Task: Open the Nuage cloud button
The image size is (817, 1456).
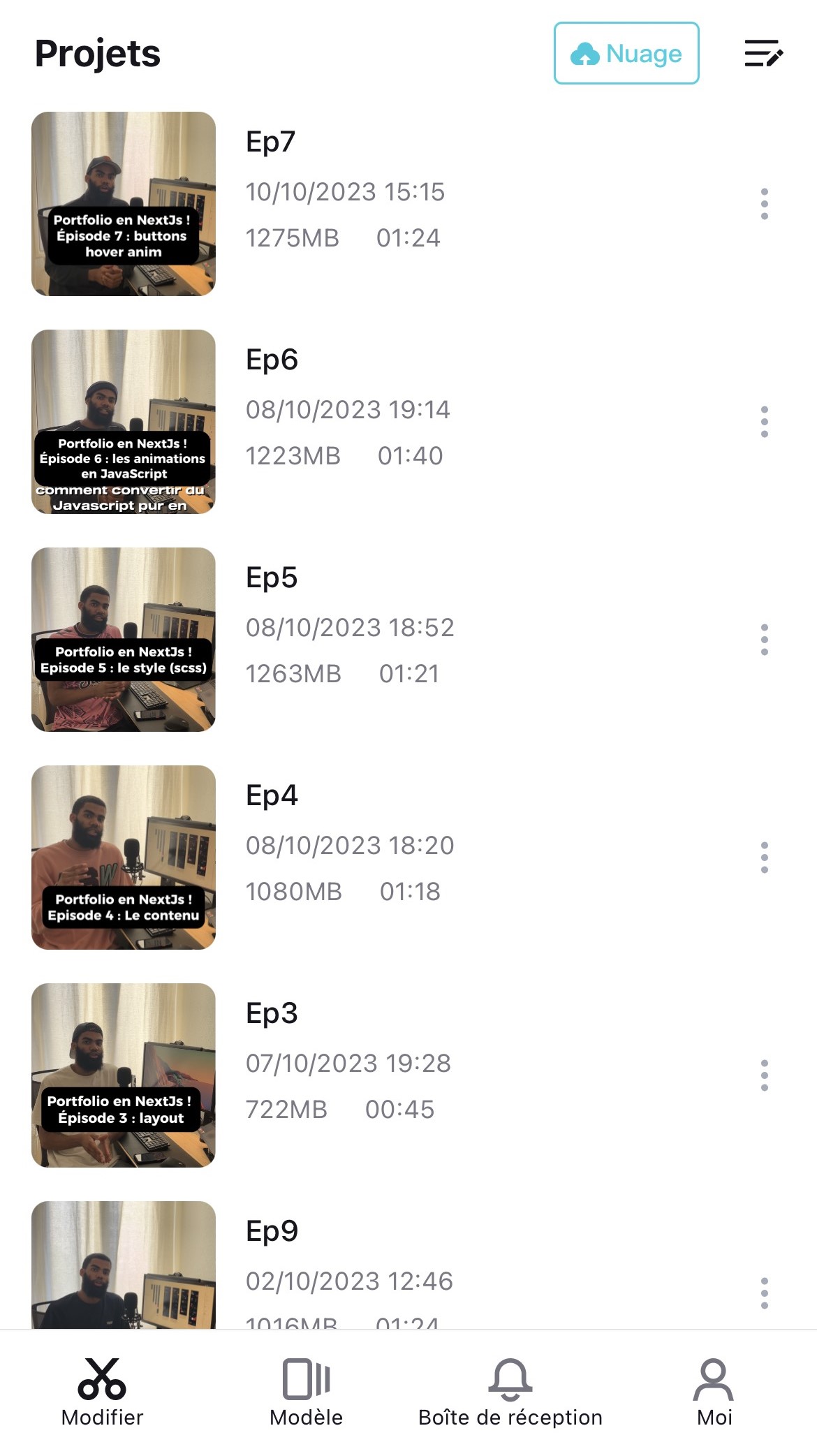Action: [626, 53]
